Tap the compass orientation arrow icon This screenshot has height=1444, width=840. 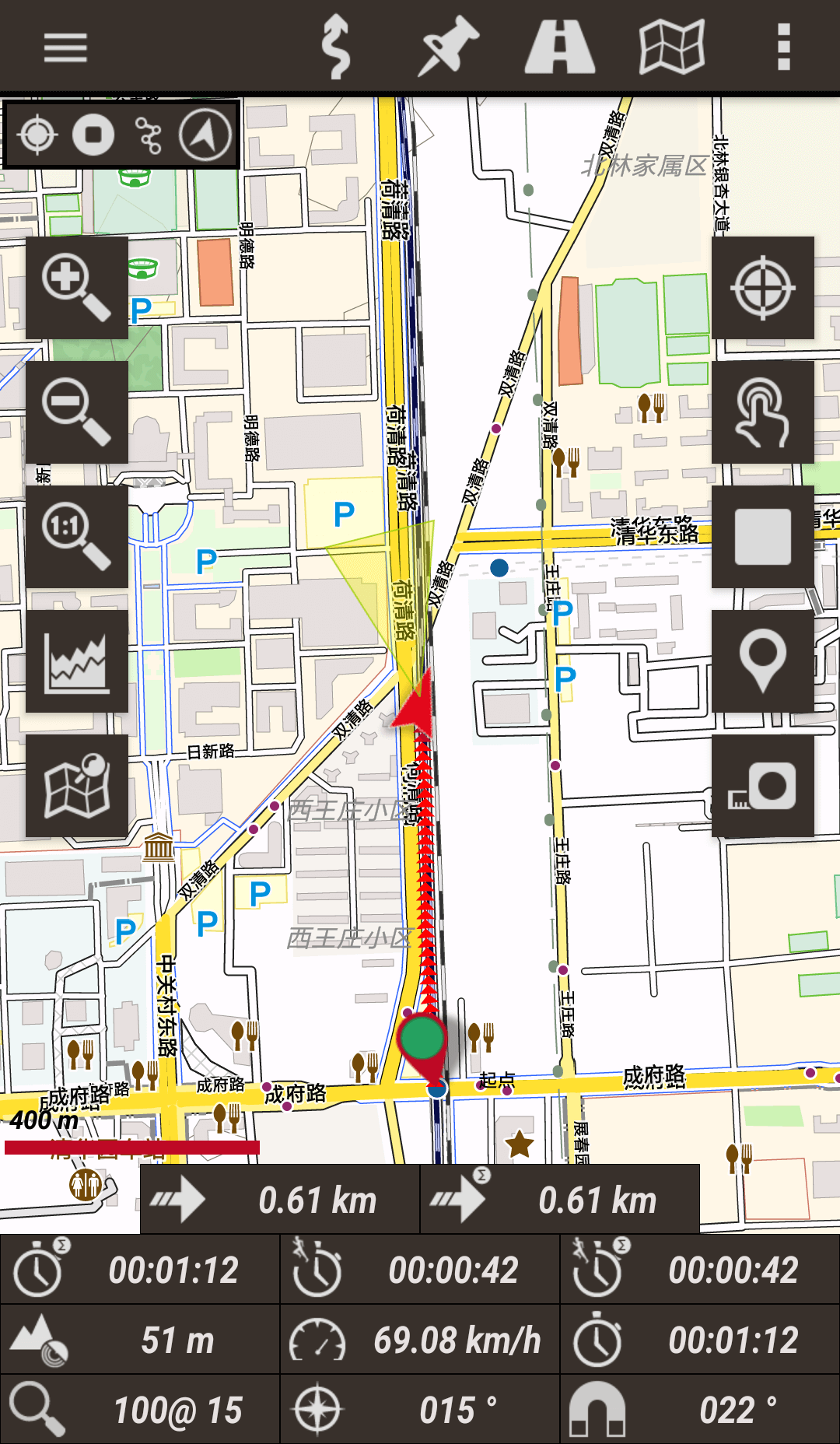click(205, 135)
